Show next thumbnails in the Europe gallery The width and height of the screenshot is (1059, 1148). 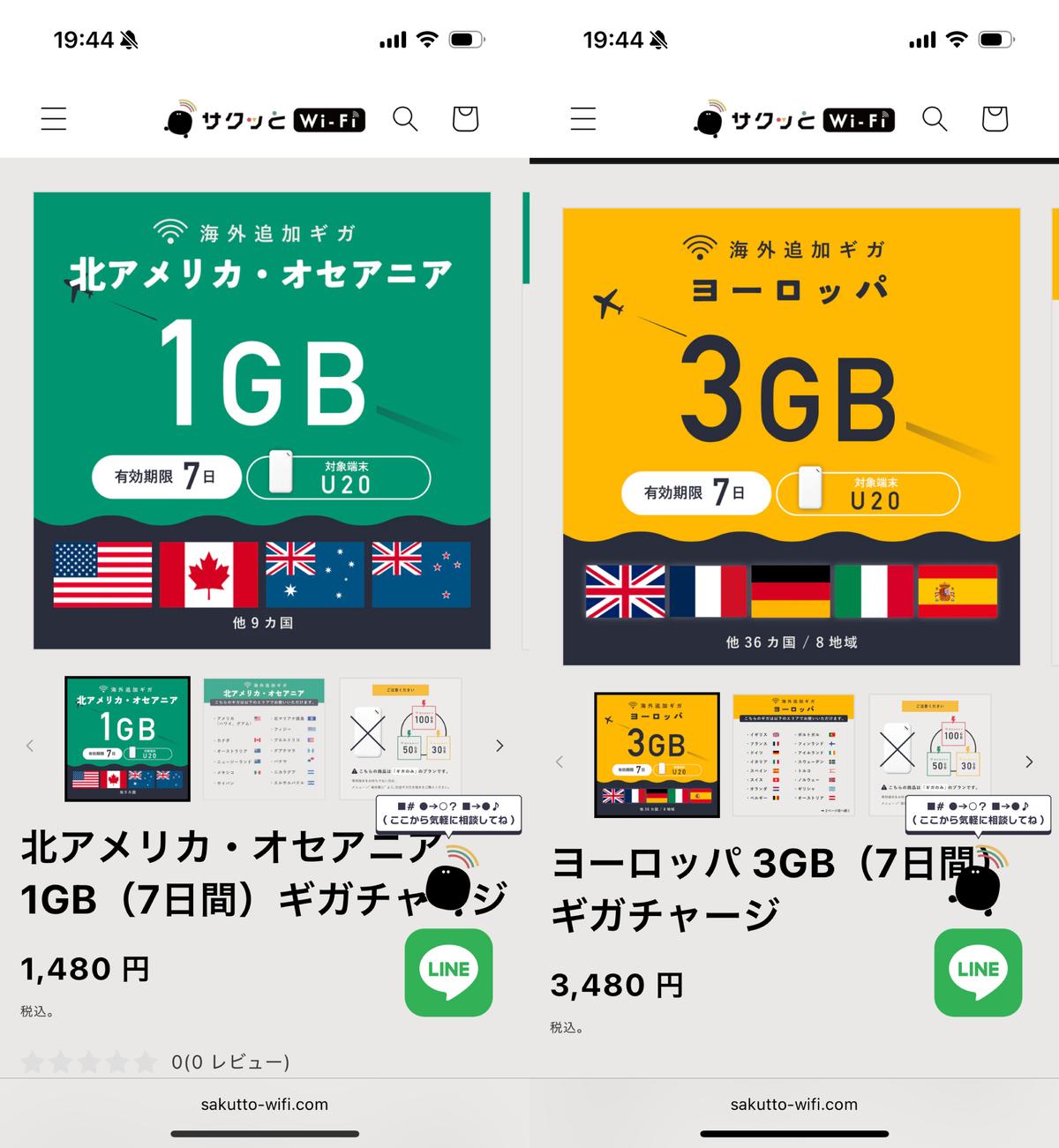click(x=1029, y=762)
